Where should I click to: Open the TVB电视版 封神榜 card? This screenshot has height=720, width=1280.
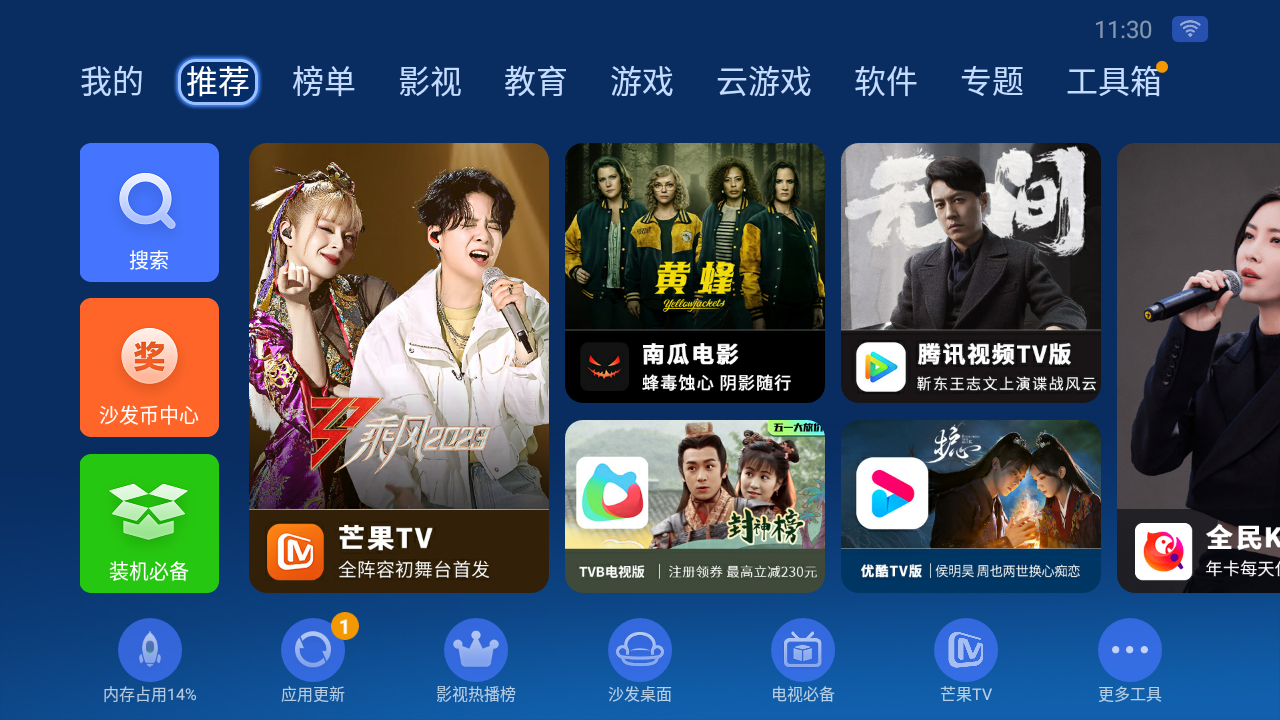click(x=695, y=506)
